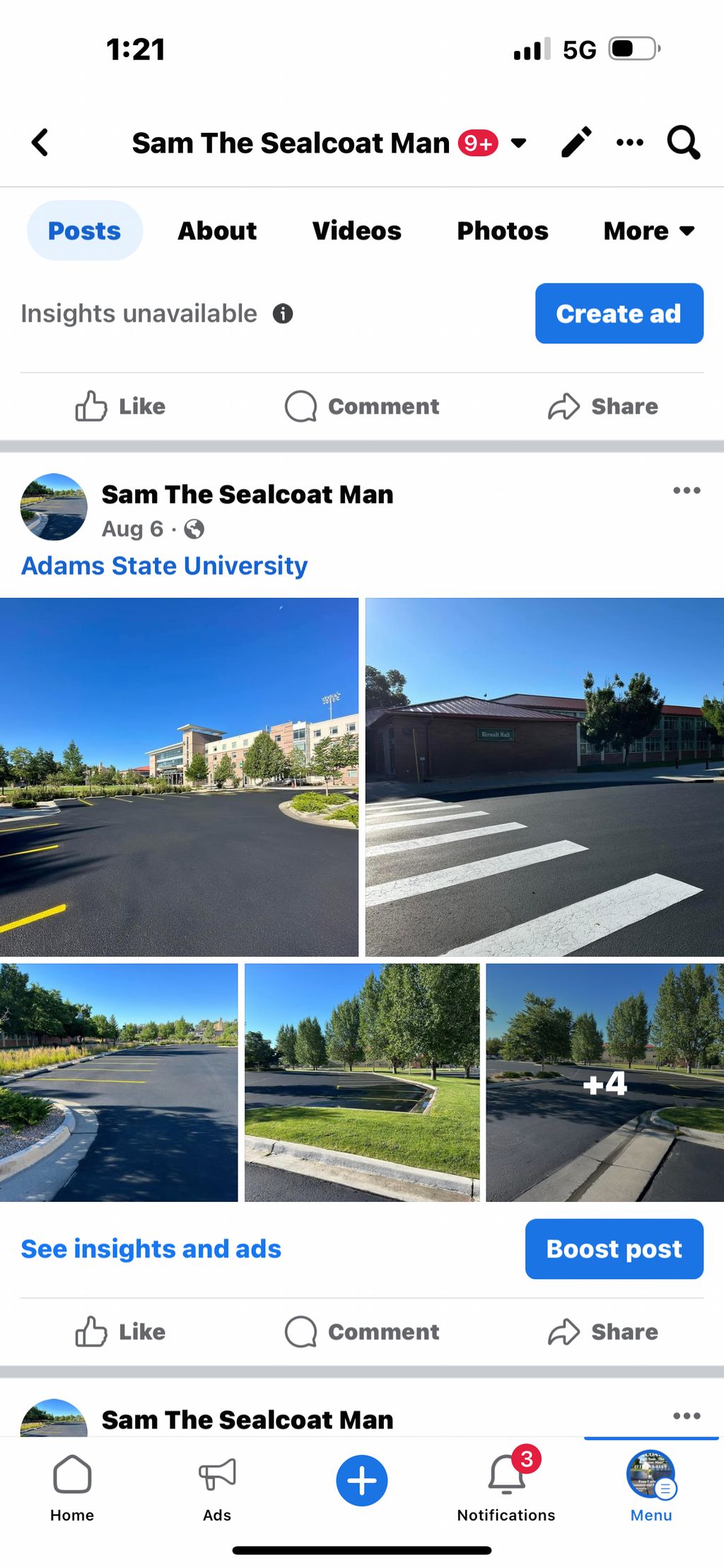Open the page's three-dot overflow menu
The width and height of the screenshot is (724, 1568).
point(629,142)
